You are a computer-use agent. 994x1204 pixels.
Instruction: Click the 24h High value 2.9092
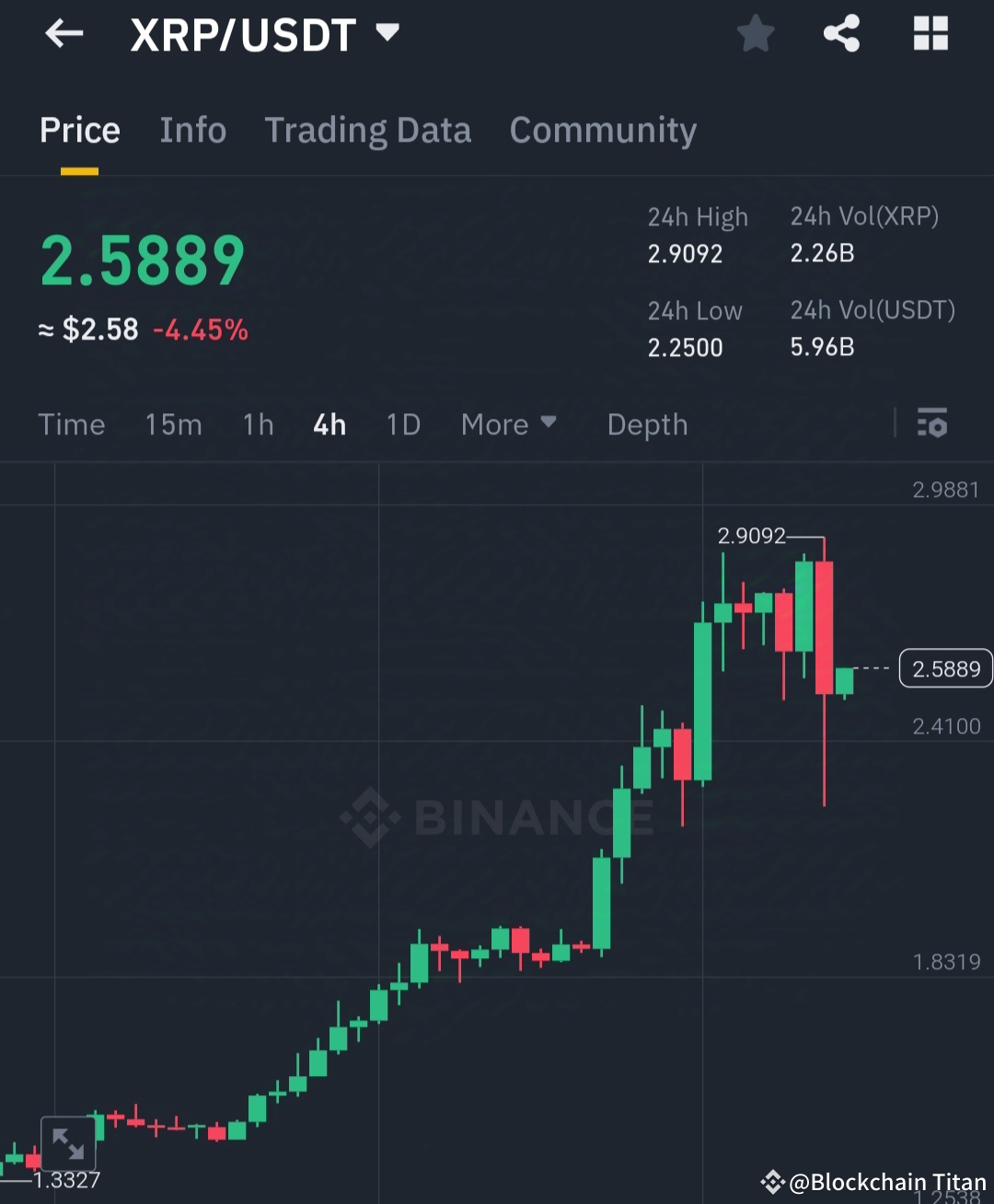(685, 253)
